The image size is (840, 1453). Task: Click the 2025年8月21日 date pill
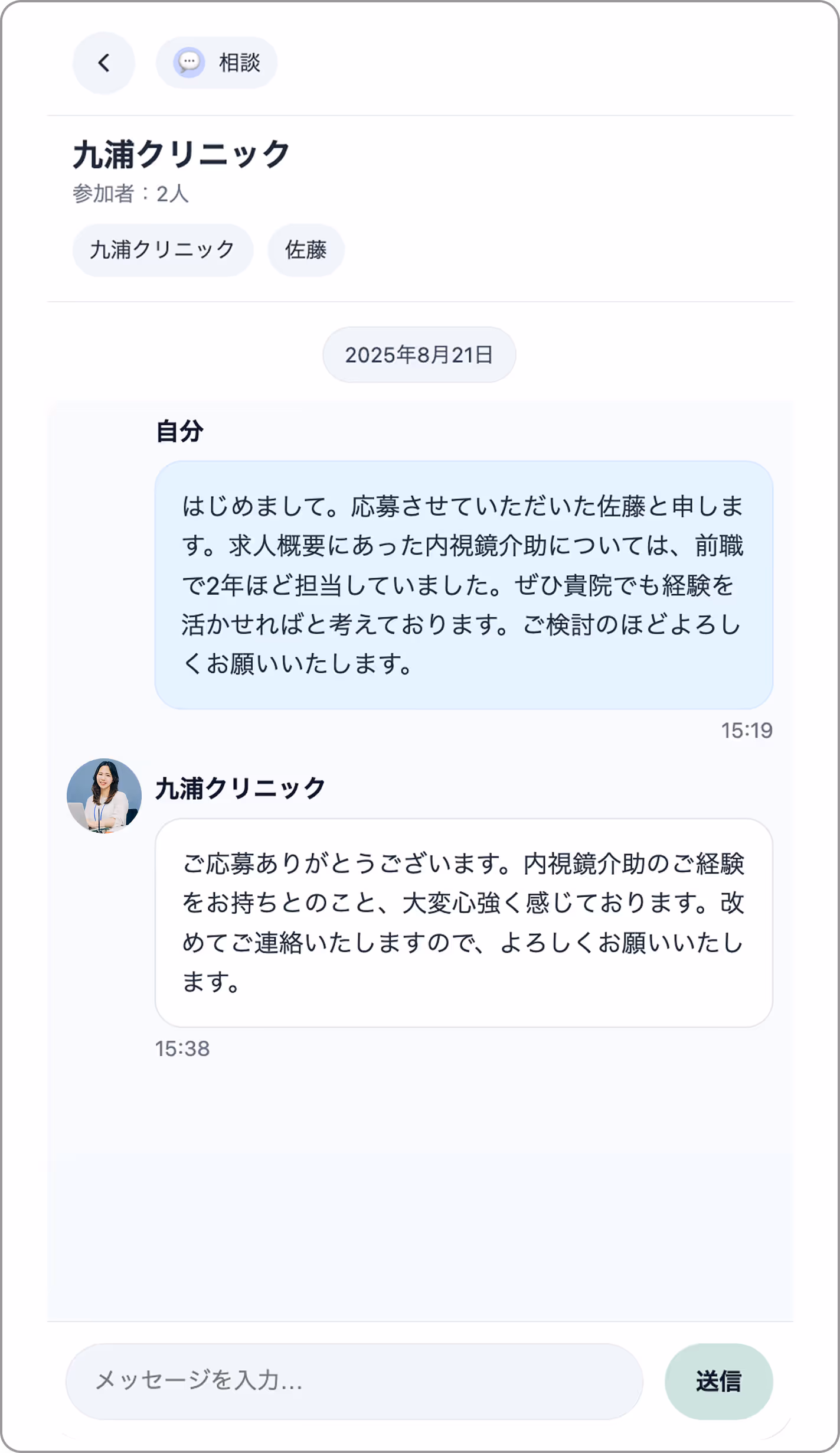(x=419, y=354)
